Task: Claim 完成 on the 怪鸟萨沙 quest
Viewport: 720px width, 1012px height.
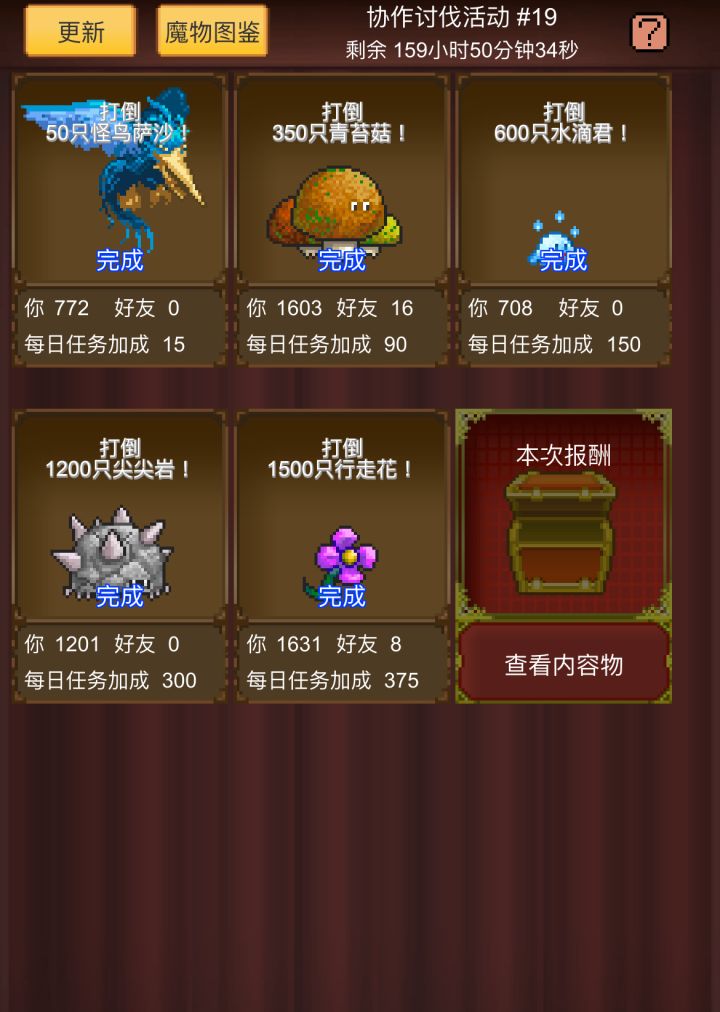Action: 118,262
